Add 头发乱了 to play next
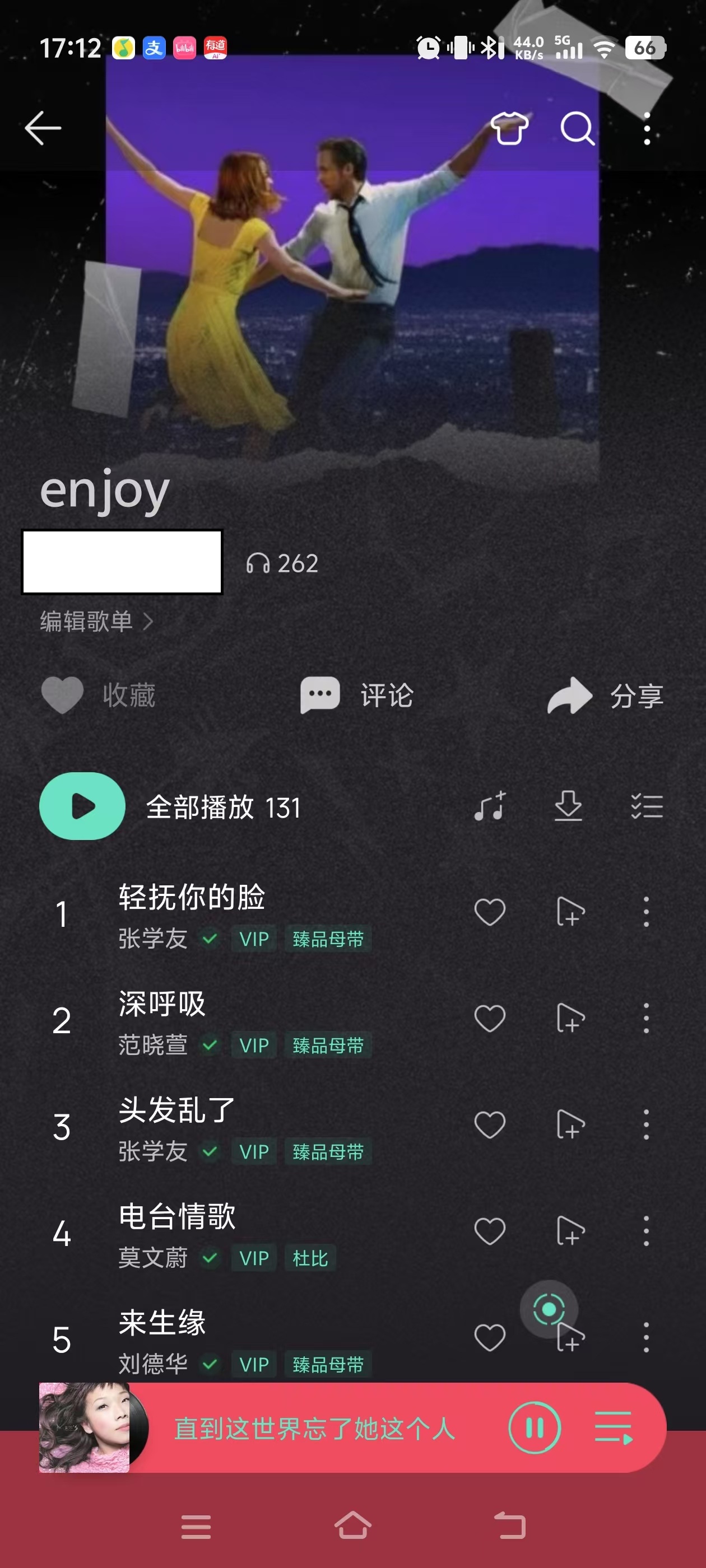This screenshot has width=706, height=1568. pos(570,1125)
